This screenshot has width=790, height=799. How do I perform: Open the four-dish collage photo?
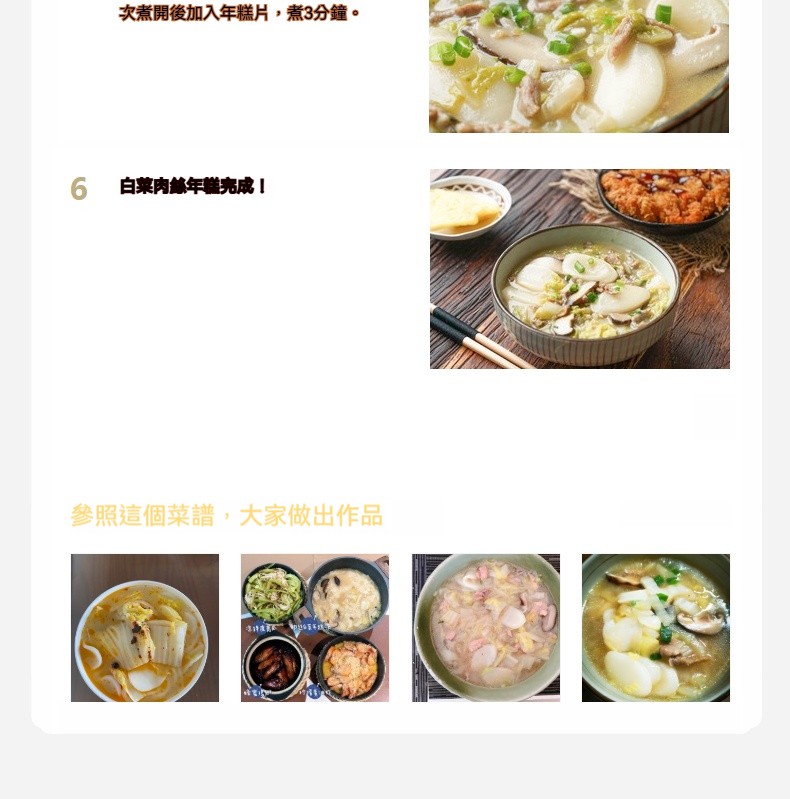pyautogui.click(x=315, y=628)
